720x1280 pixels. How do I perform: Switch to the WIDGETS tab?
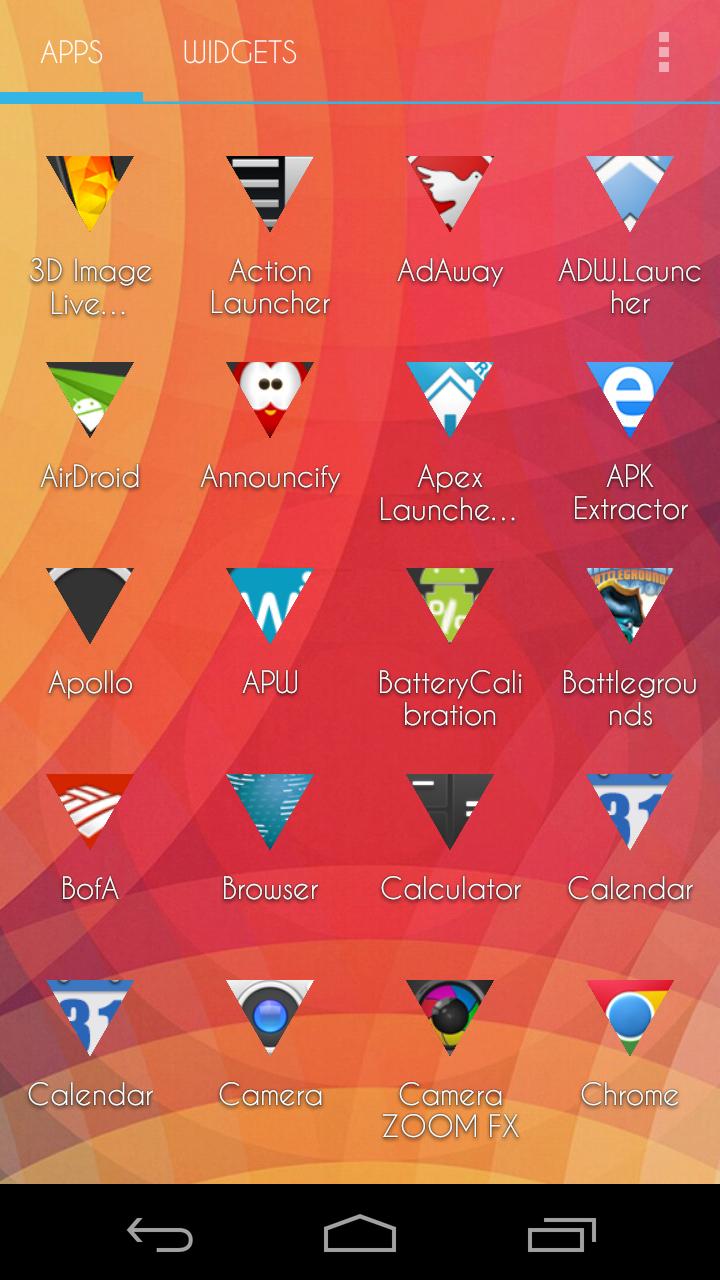point(240,53)
